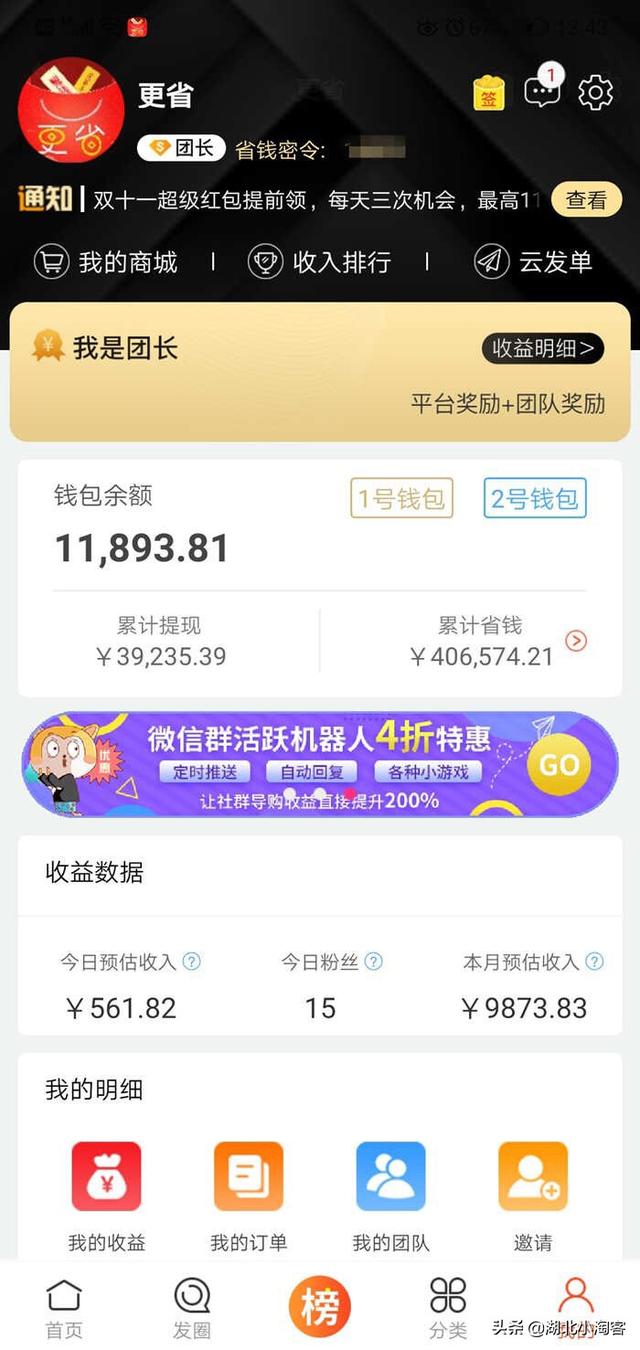640x1350 pixels.
Task: Show help for 今日预估收入
Action: point(191,962)
